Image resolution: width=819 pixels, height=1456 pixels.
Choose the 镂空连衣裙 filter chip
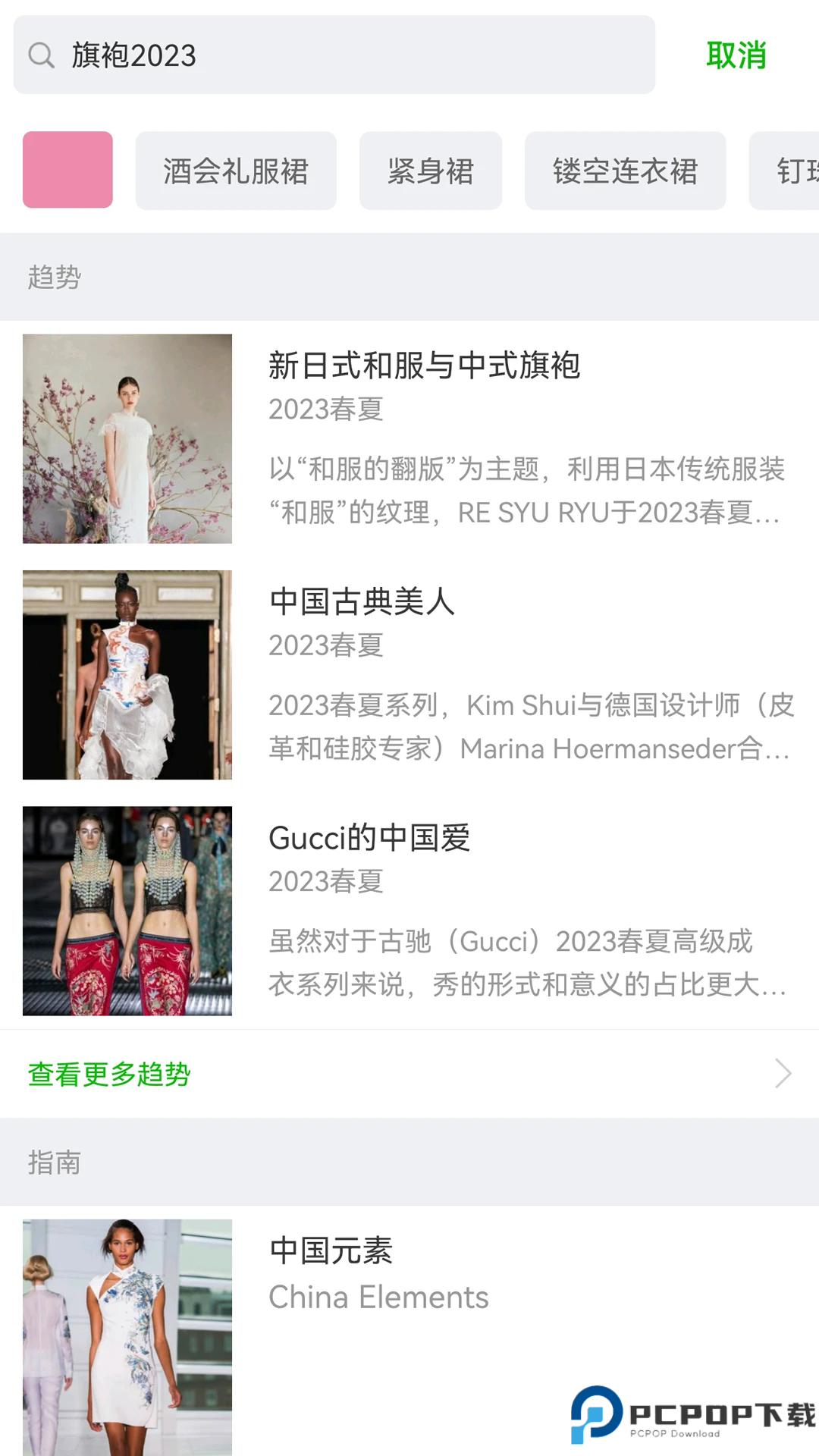625,170
